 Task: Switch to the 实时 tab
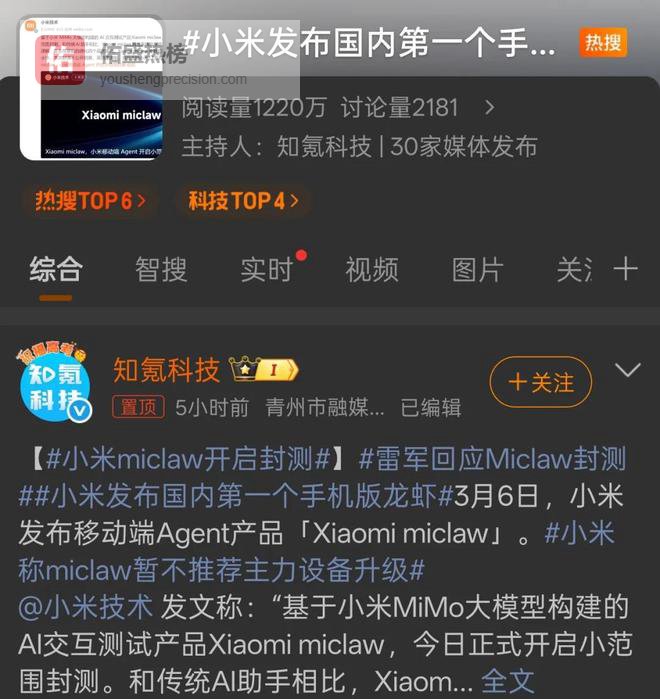(x=267, y=269)
